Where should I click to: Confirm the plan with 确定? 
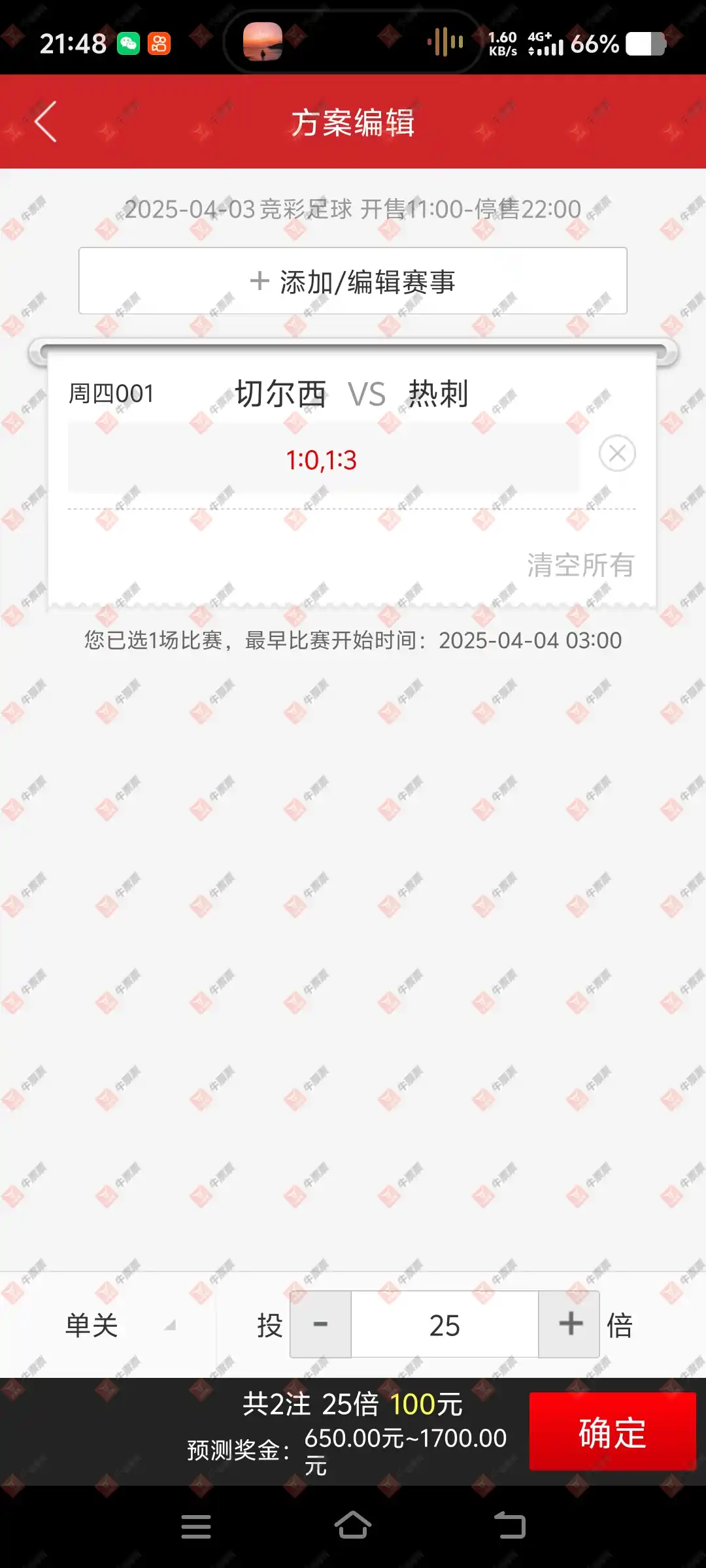[612, 1432]
